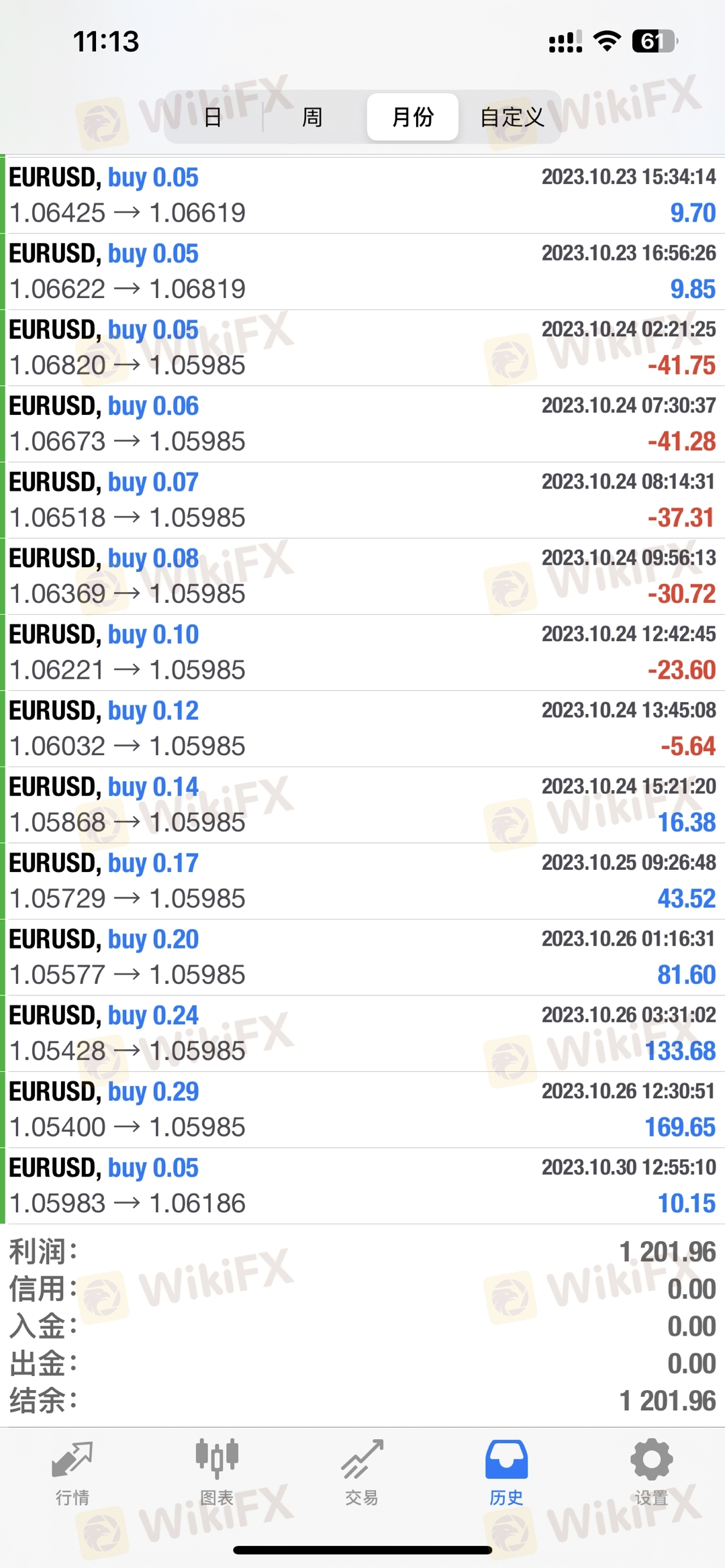Open the EURUSD trade closed at 16:56:26
This screenshot has width=725, height=1568.
point(362,272)
